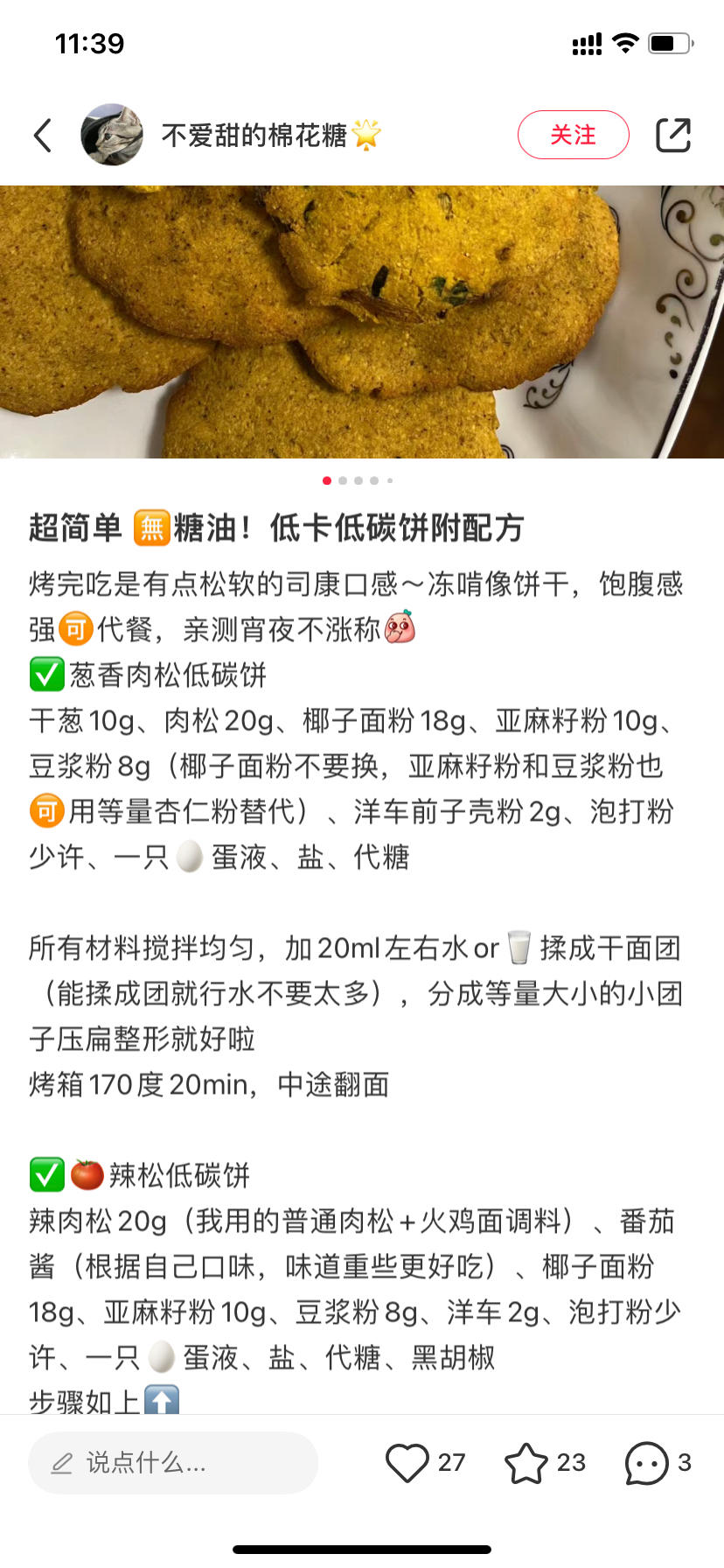Screen dimensions: 724x1568
Task: Open the 不爱甜的棉花糖 username
Action: tap(254, 135)
